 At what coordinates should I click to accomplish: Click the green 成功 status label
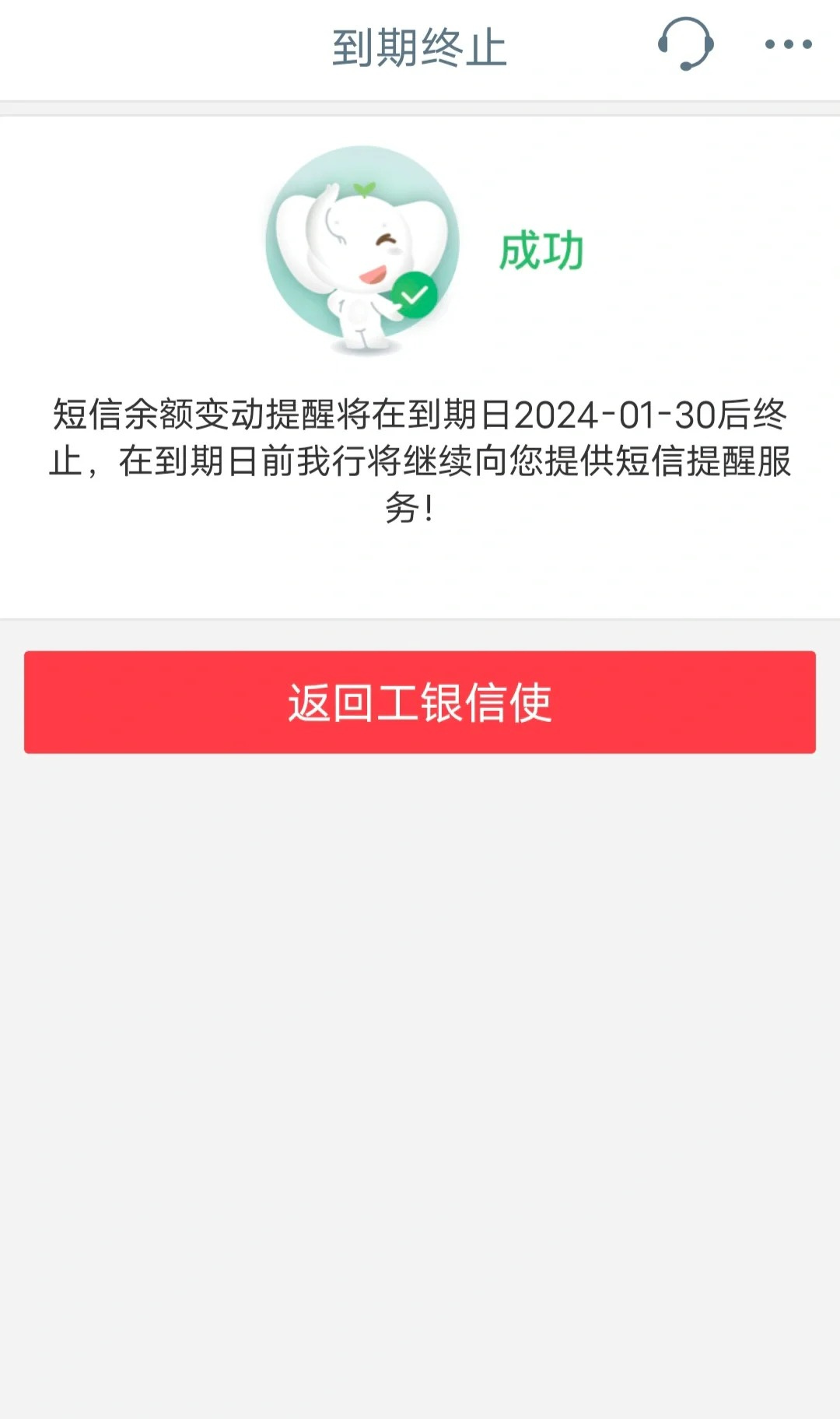pos(541,251)
